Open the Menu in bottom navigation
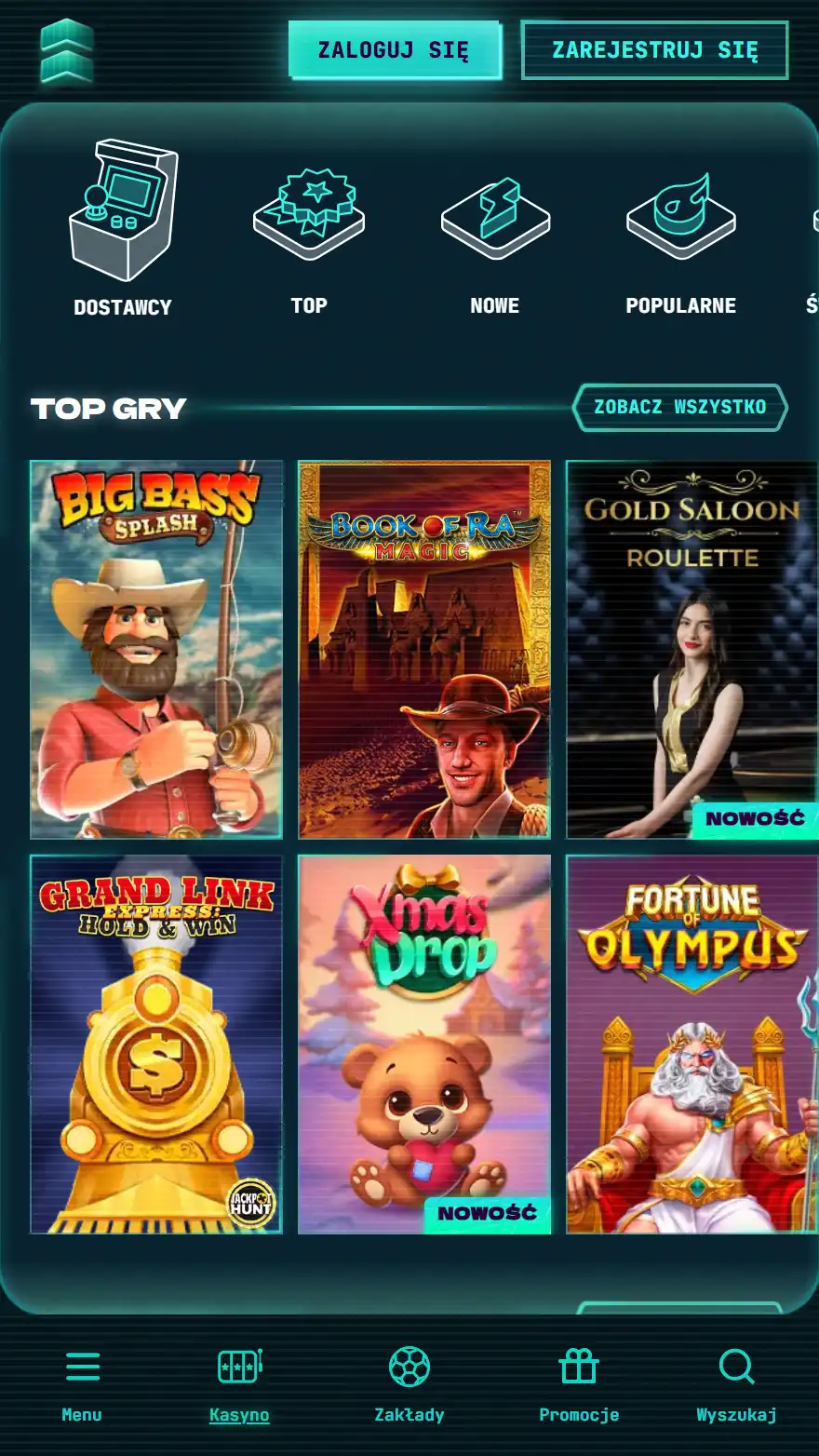Screen dimensions: 819x1456 click(82, 1384)
